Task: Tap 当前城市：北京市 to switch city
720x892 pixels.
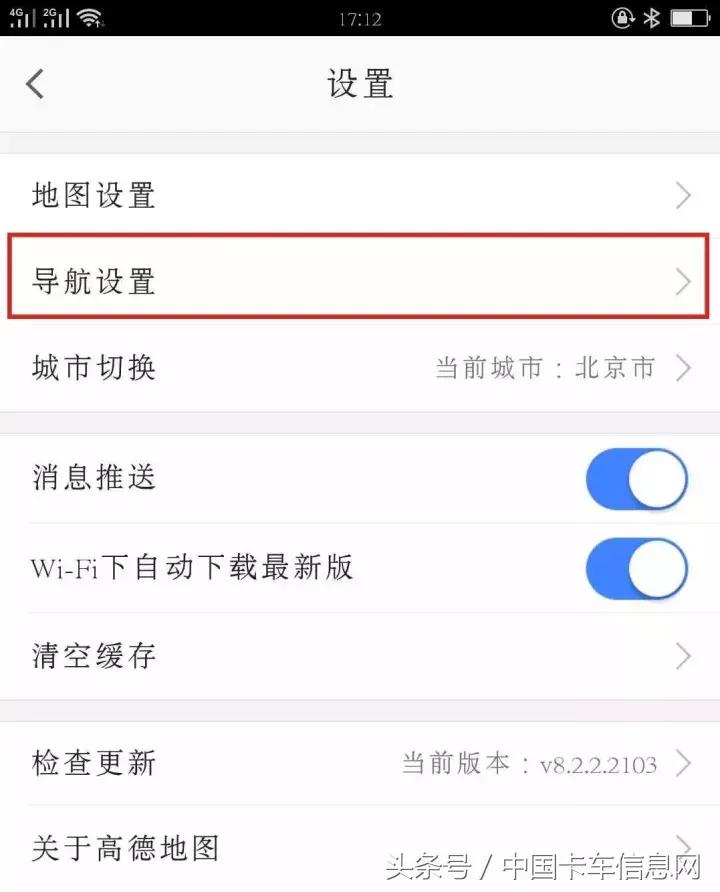Action: (x=545, y=368)
